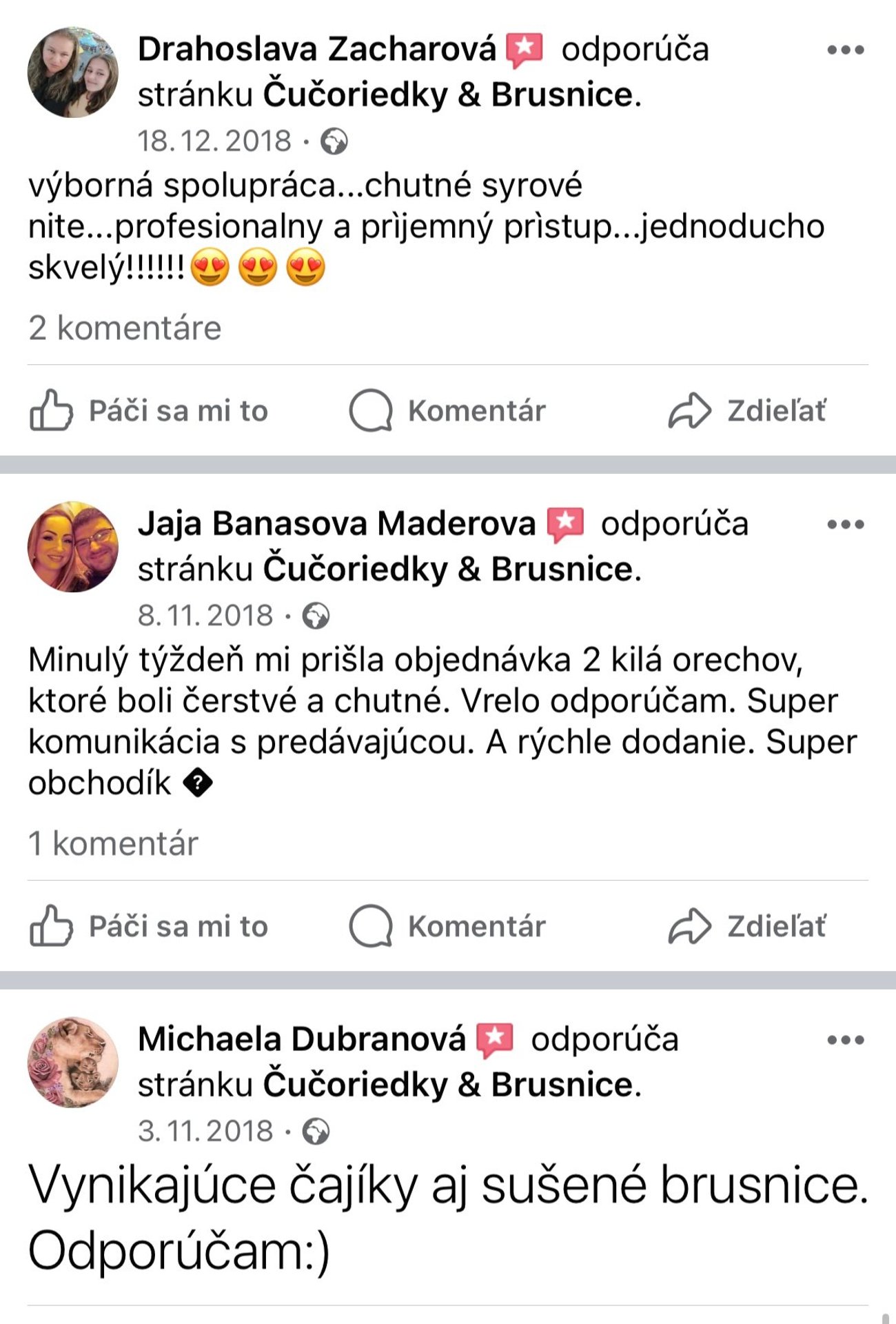Open Jaja Banasova Maderova's profile name
The image size is (896, 1324).
pos(336,523)
